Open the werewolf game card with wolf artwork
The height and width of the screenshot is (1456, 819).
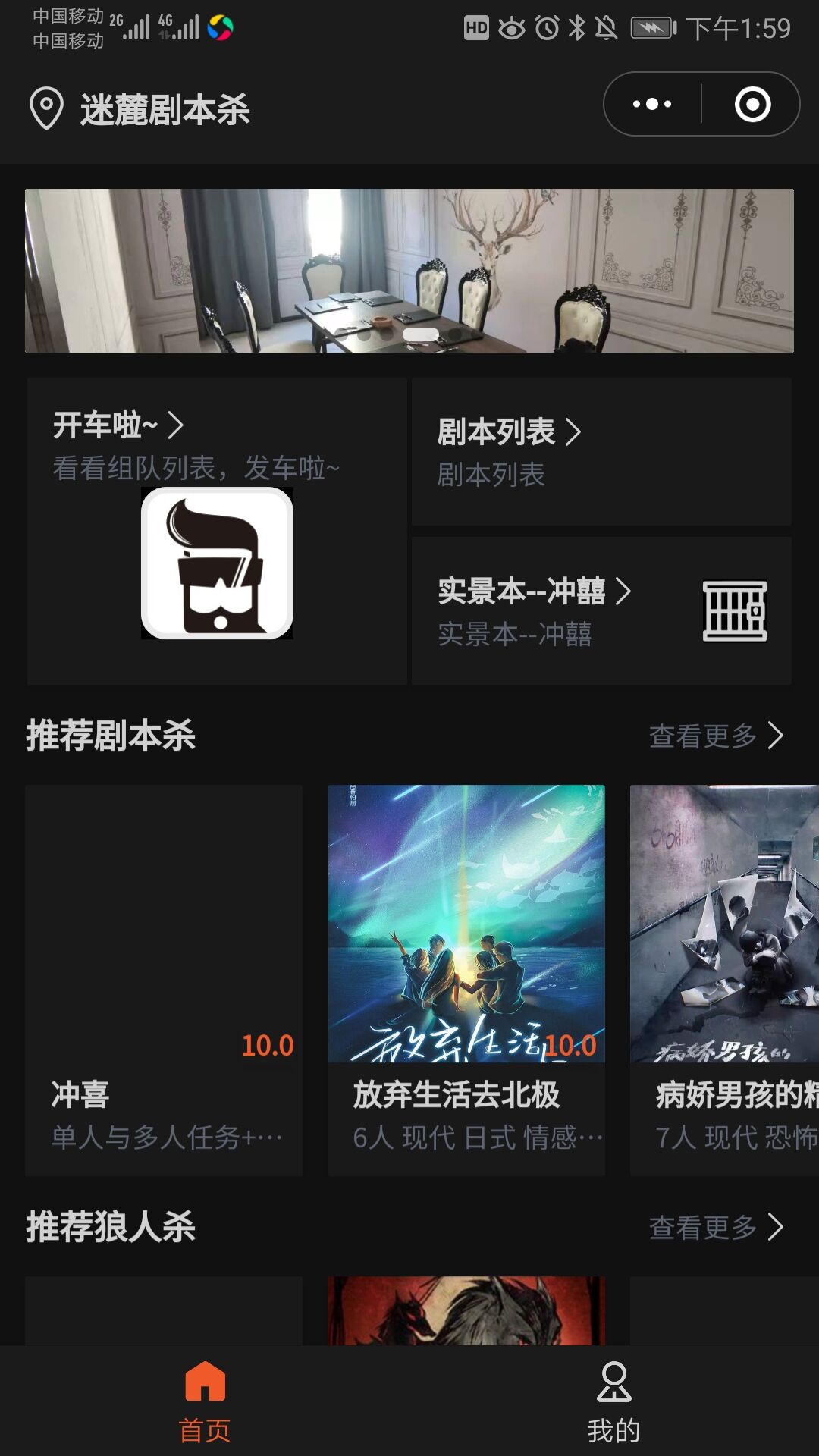point(466,1310)
